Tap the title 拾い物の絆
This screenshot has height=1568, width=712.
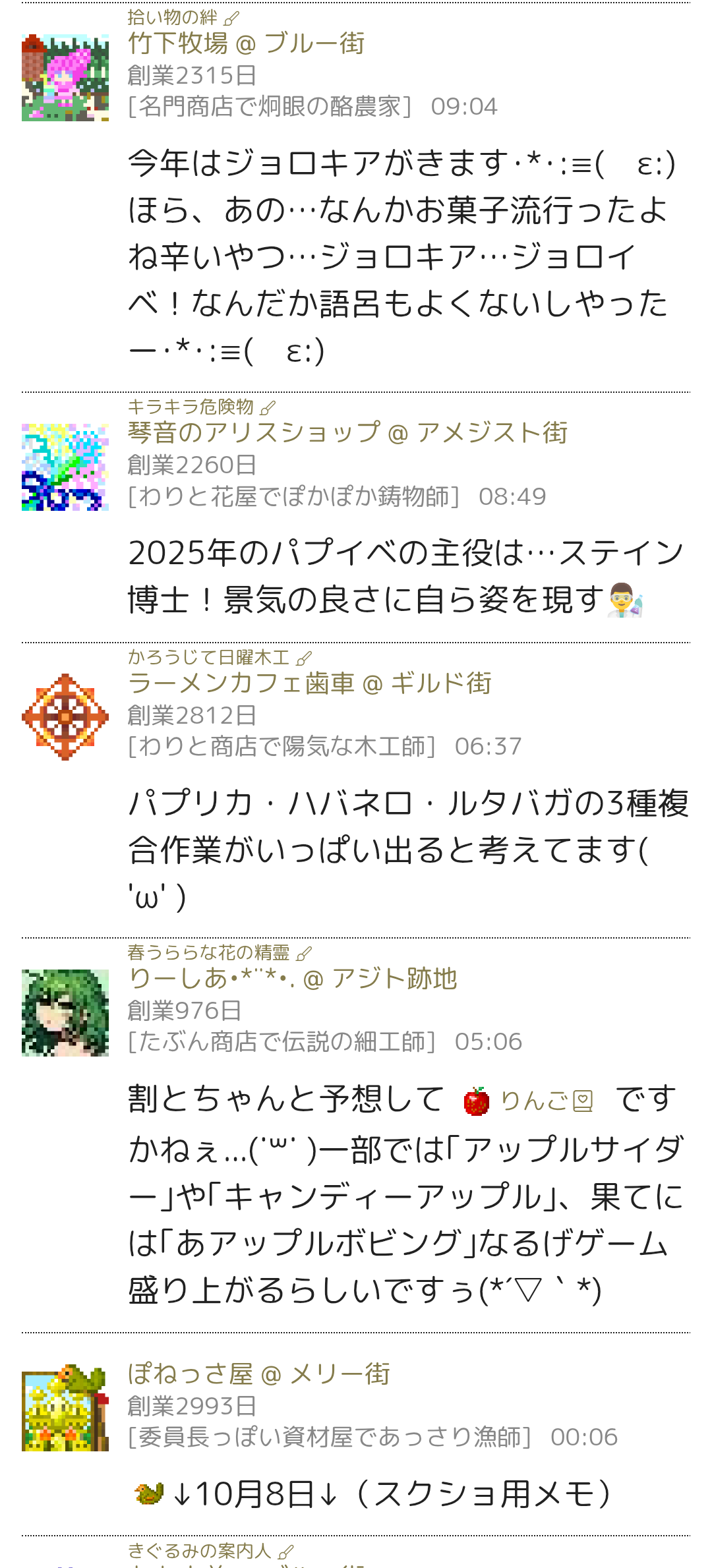(x=173, y=18)
